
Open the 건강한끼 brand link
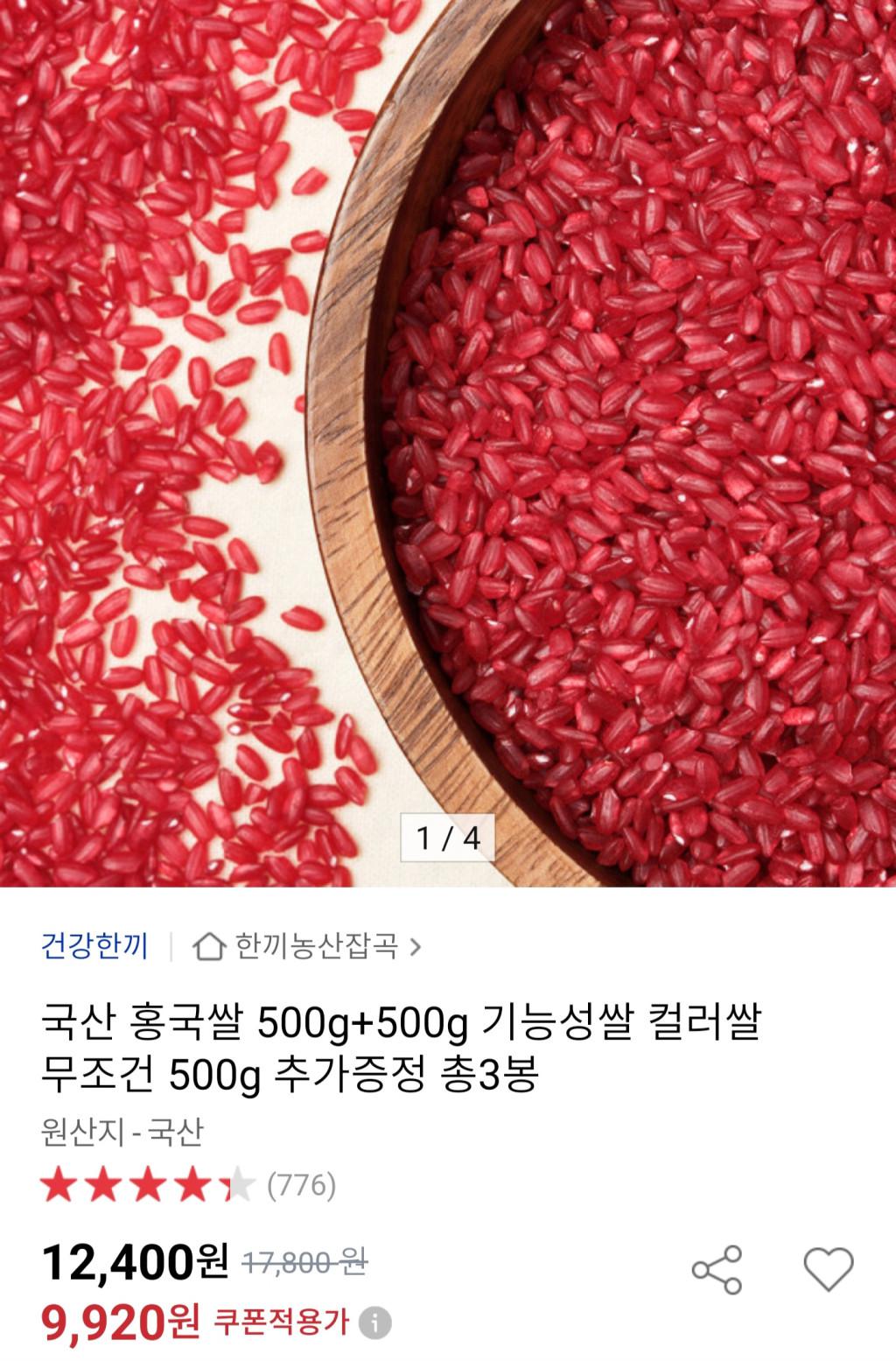click(x=94, y=946)
